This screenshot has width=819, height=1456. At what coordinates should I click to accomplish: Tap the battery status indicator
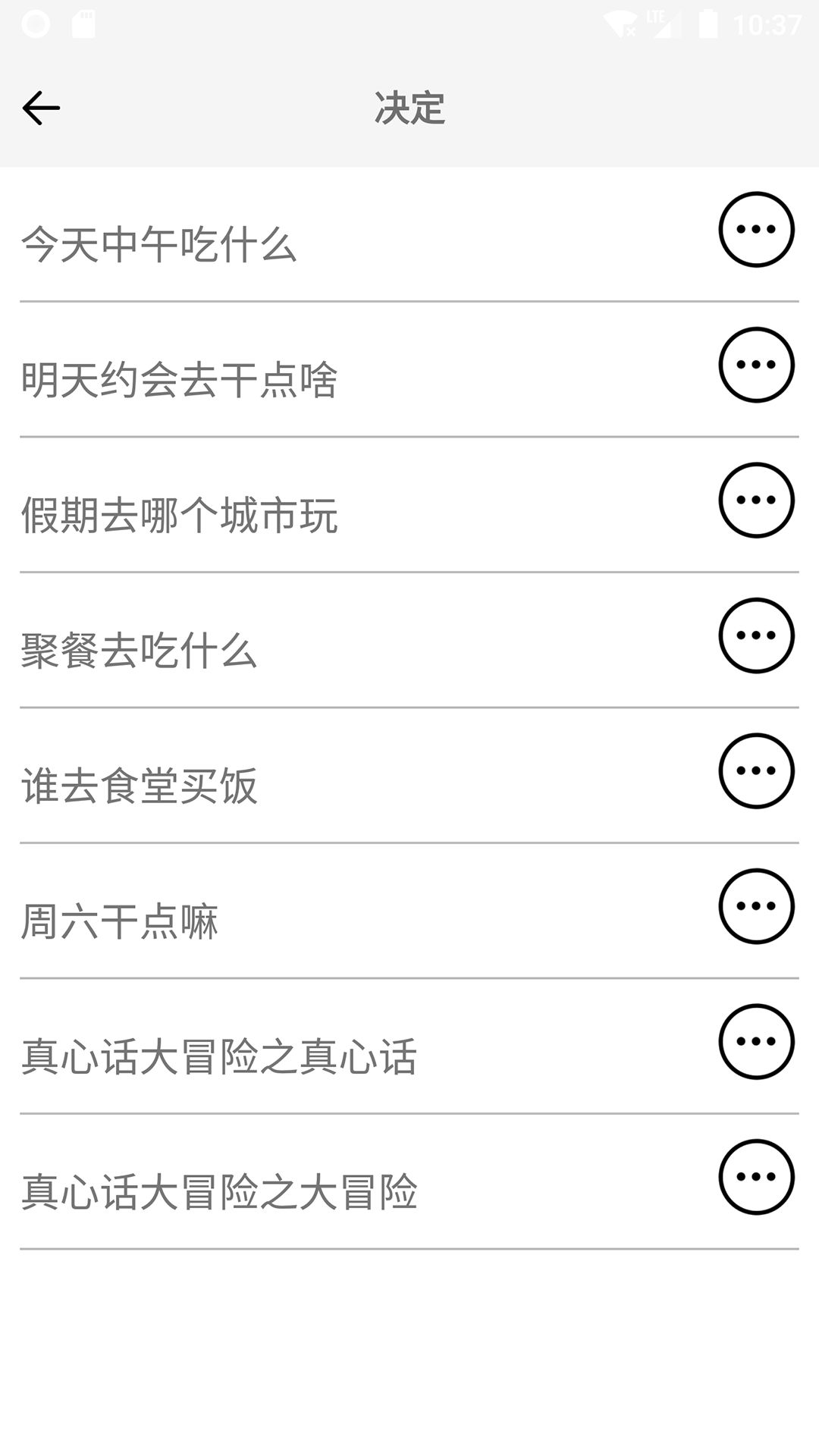709,23
